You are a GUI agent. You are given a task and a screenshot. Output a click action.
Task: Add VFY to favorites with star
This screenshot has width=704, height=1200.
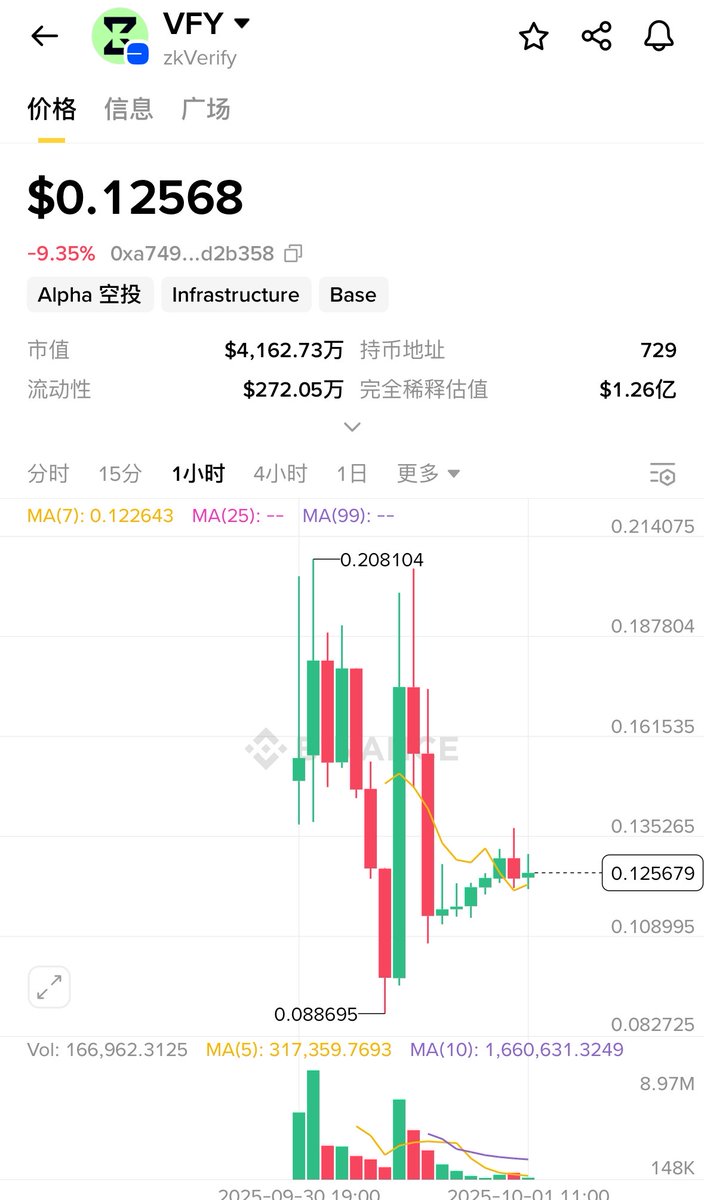coord(534,37)
